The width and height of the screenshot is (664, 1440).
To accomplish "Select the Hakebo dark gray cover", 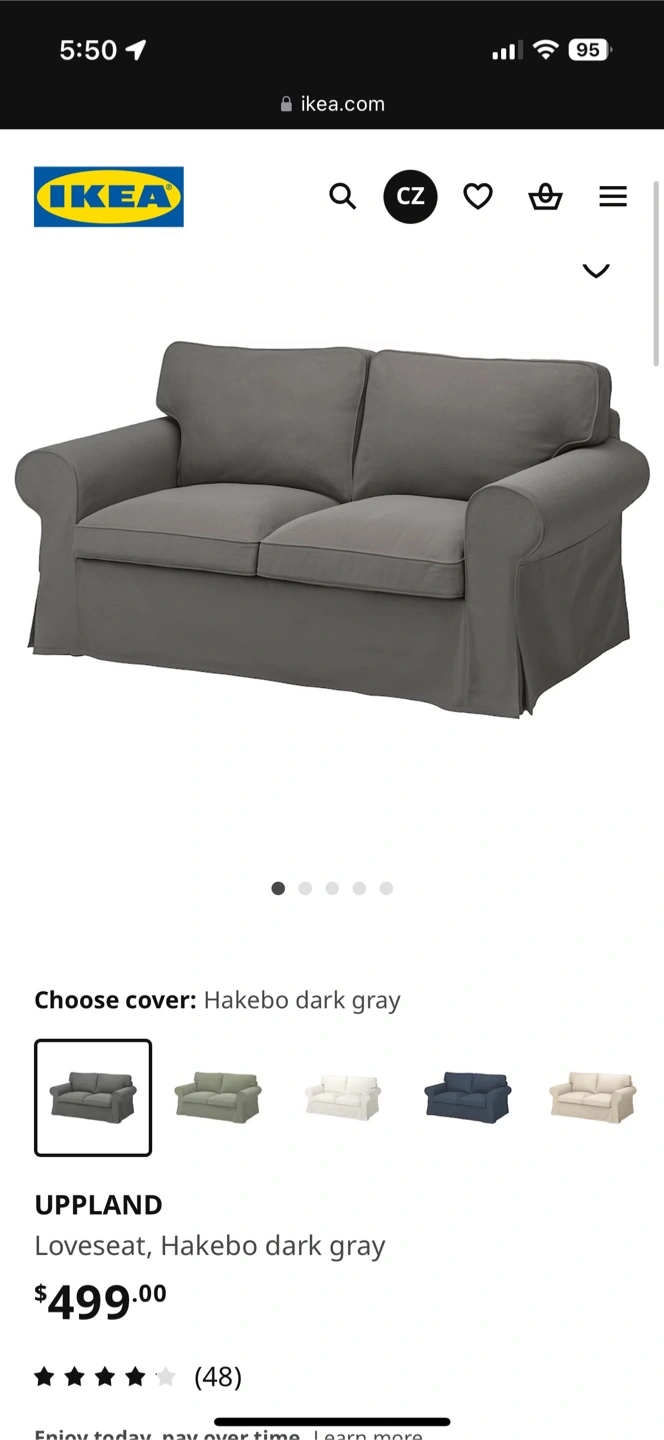I will [x=93, y=1098].
